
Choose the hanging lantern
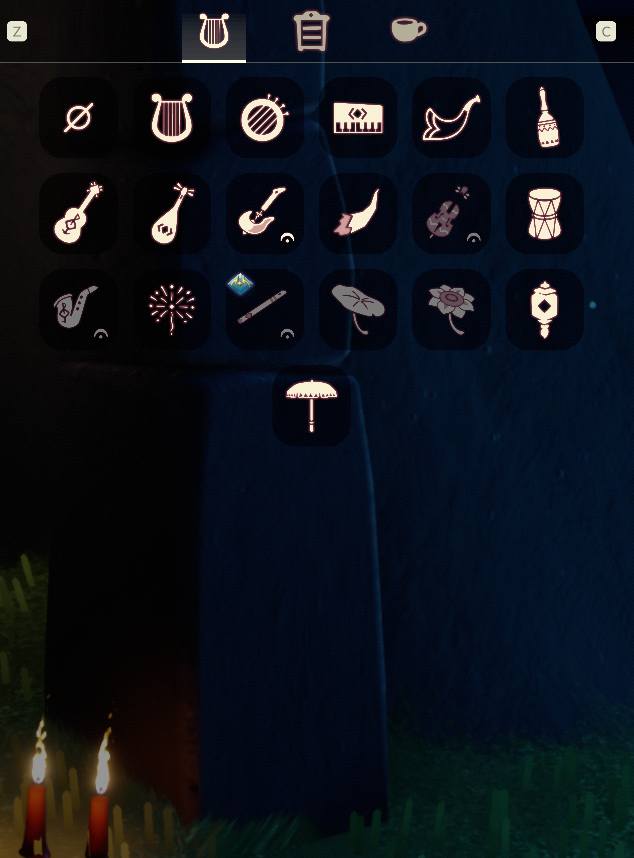[545, 309]
